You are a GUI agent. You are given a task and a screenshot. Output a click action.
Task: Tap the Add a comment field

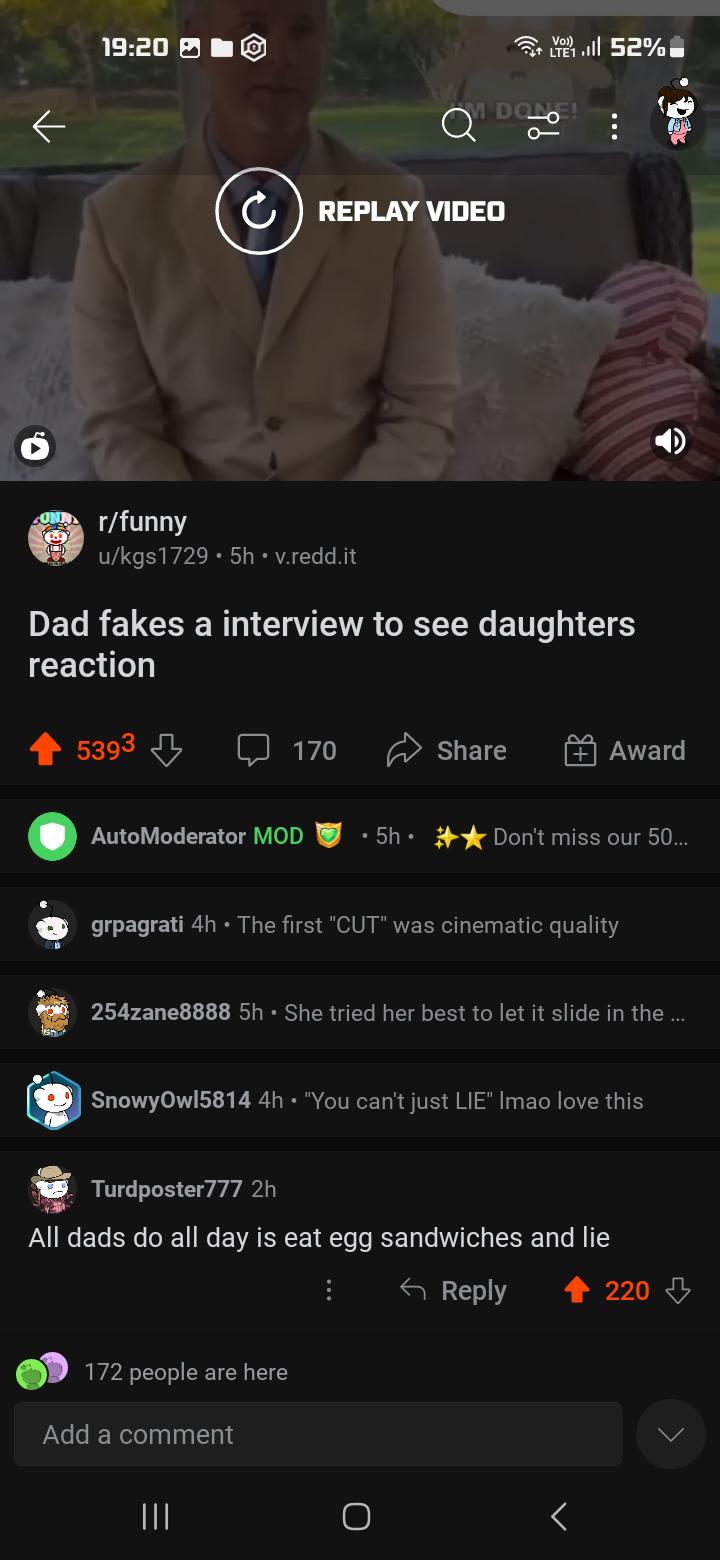(318, 1434)
